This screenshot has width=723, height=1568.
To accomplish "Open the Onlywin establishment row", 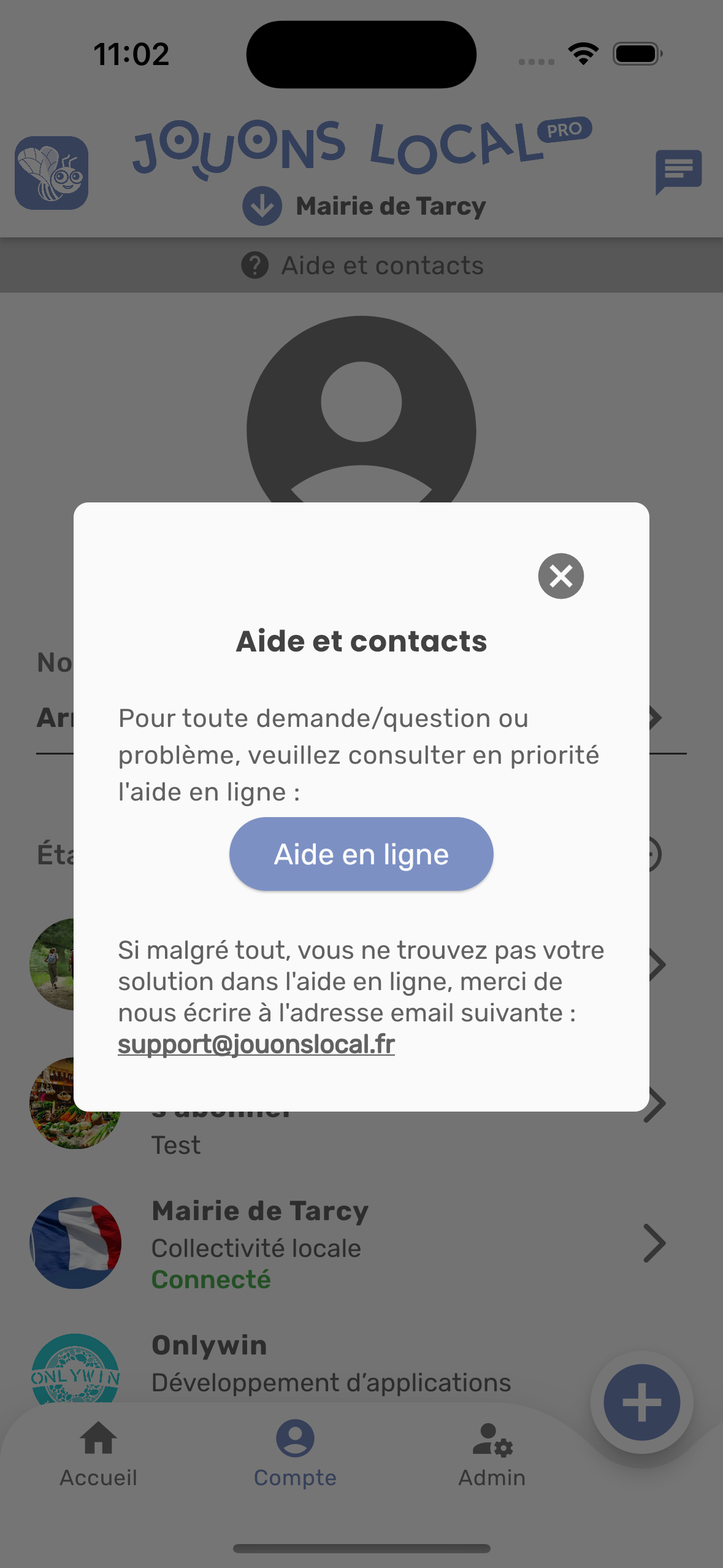I will (x=331, y=1363).
